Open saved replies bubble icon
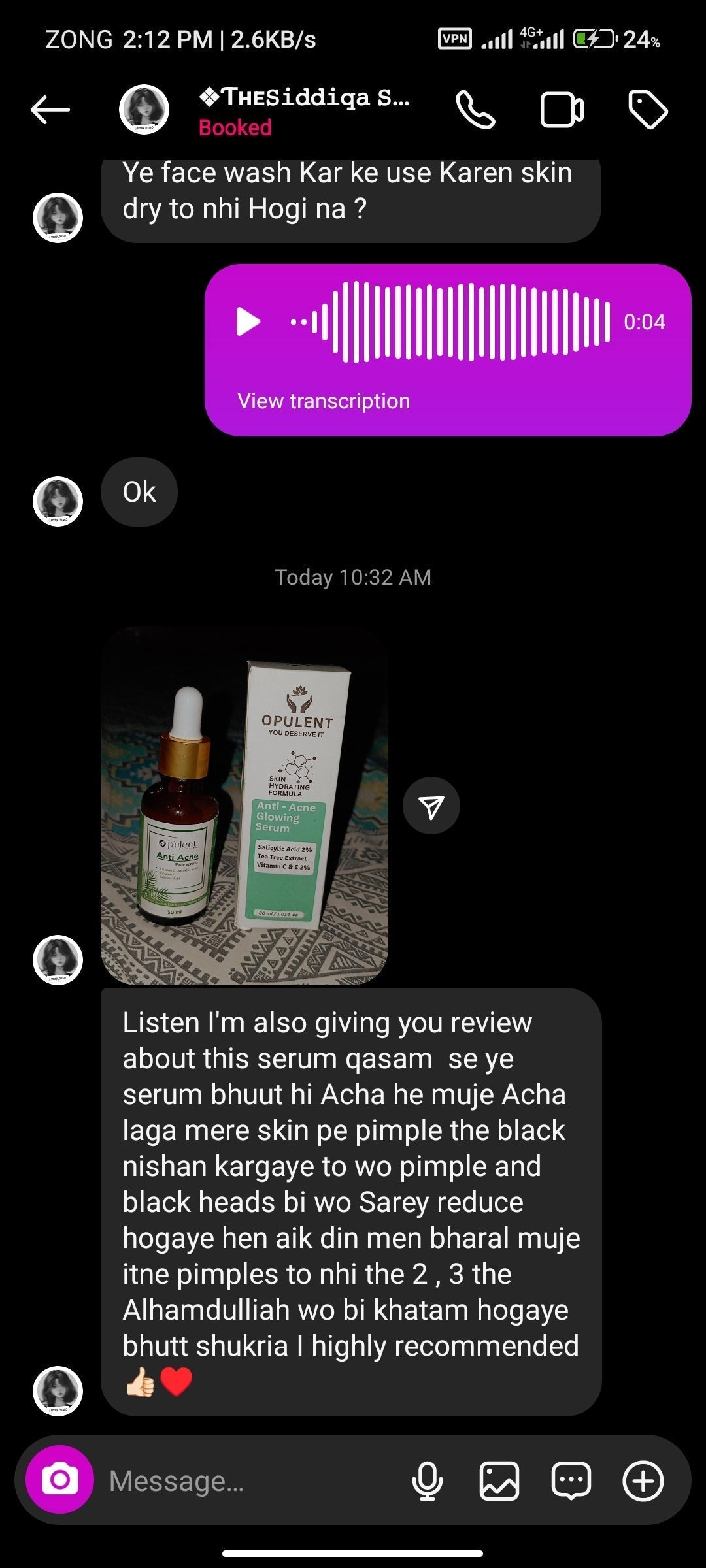This screenshot has width=706, height=1568. 571,1481
